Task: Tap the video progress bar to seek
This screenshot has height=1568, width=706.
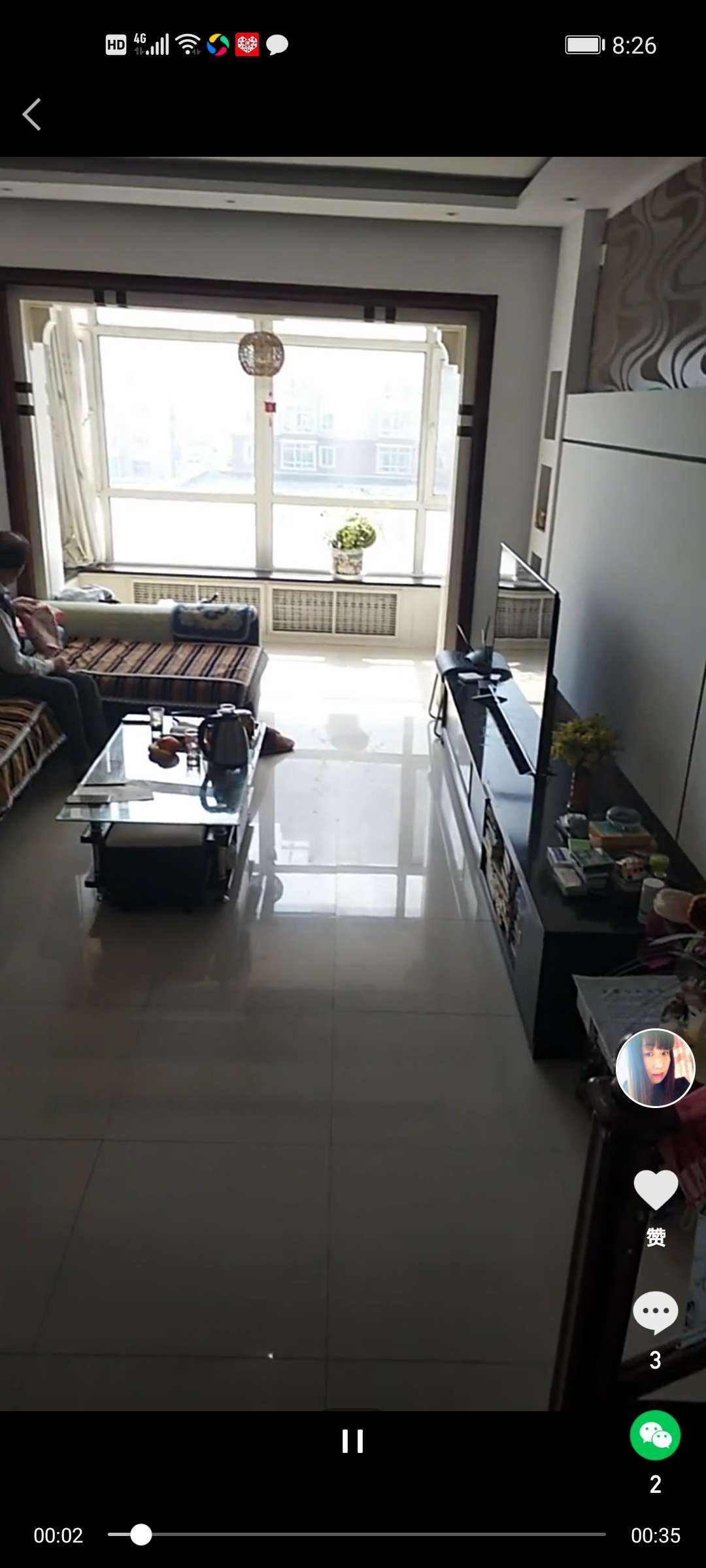Action: click(356, 1534)
